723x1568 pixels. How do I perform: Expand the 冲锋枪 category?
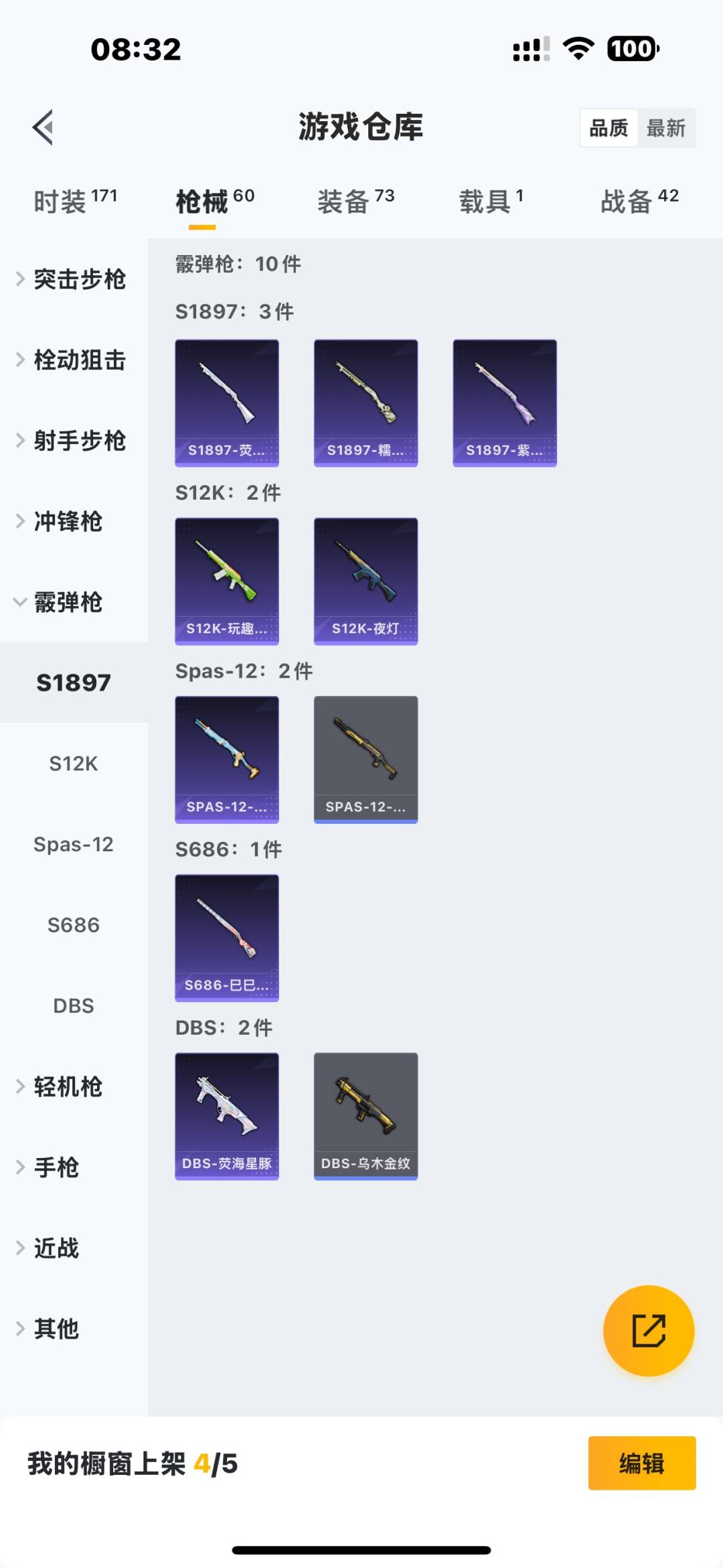pos(67,521)
